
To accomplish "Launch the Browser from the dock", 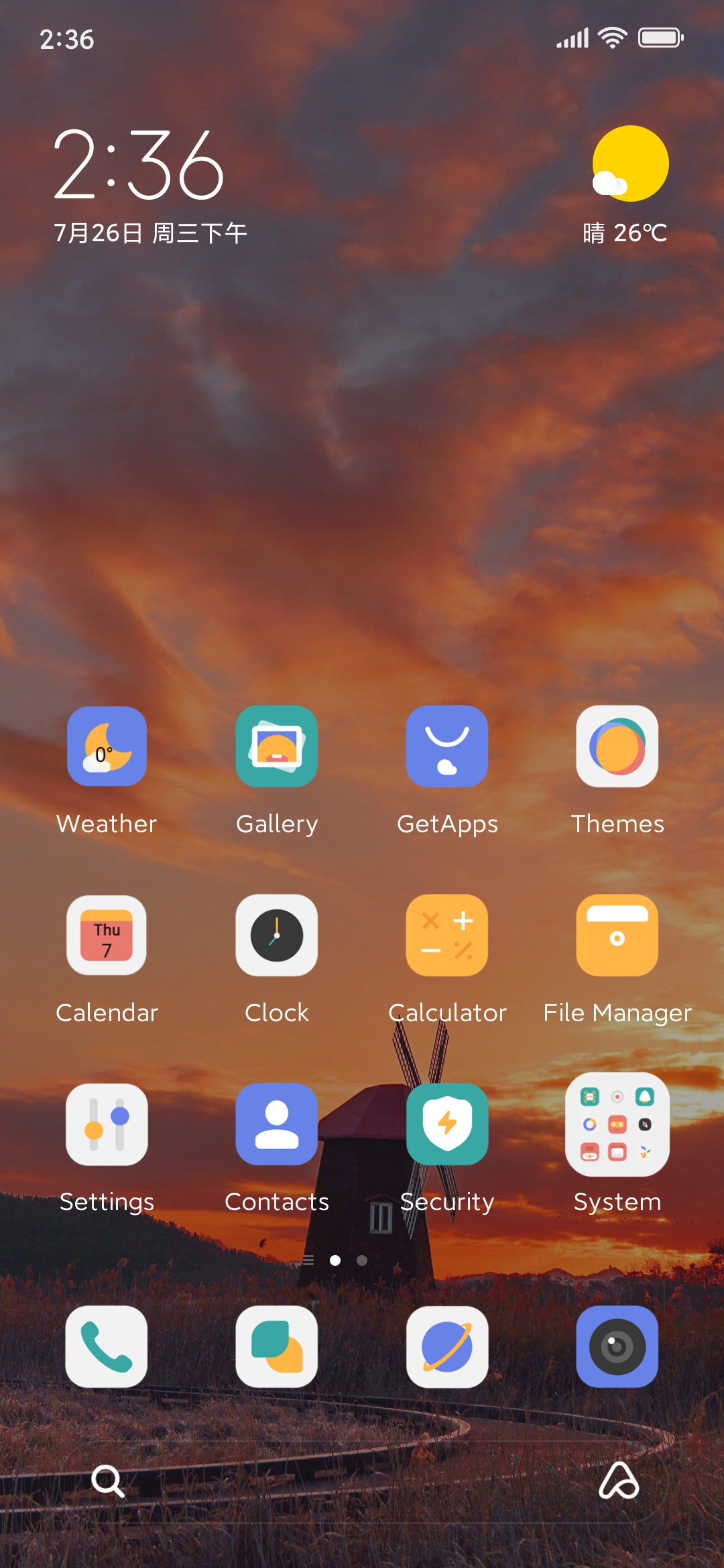I will click(x=447, y=1347).
